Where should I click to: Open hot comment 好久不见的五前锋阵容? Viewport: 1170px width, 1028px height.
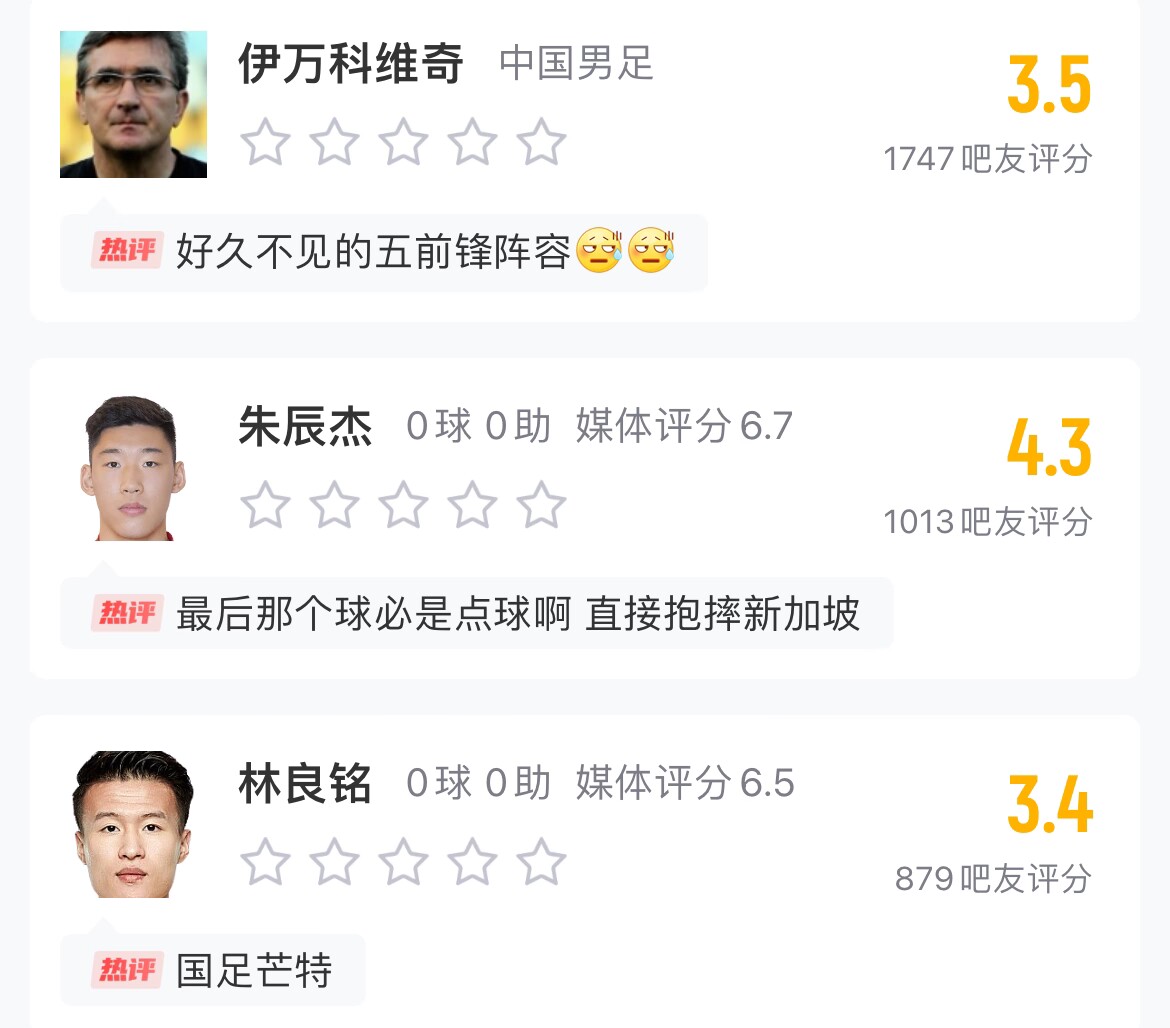point(384,252)
